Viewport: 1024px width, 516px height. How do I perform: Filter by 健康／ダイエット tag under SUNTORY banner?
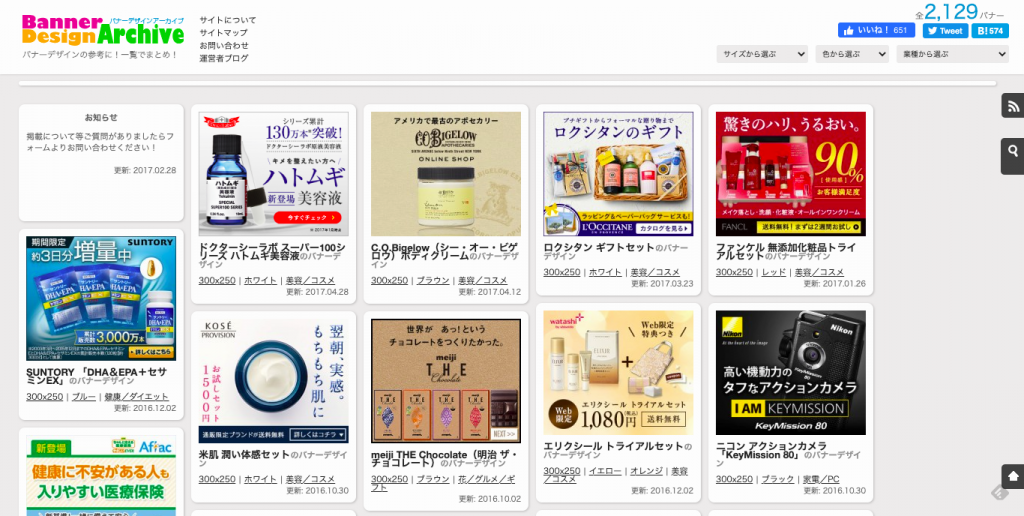point(136,397)
